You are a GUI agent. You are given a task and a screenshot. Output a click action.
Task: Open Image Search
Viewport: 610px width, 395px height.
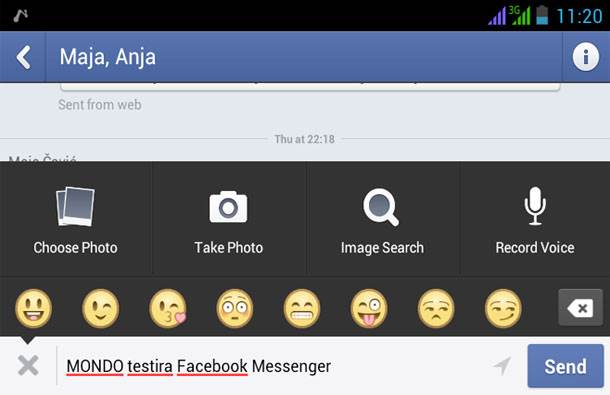(382, 220)
